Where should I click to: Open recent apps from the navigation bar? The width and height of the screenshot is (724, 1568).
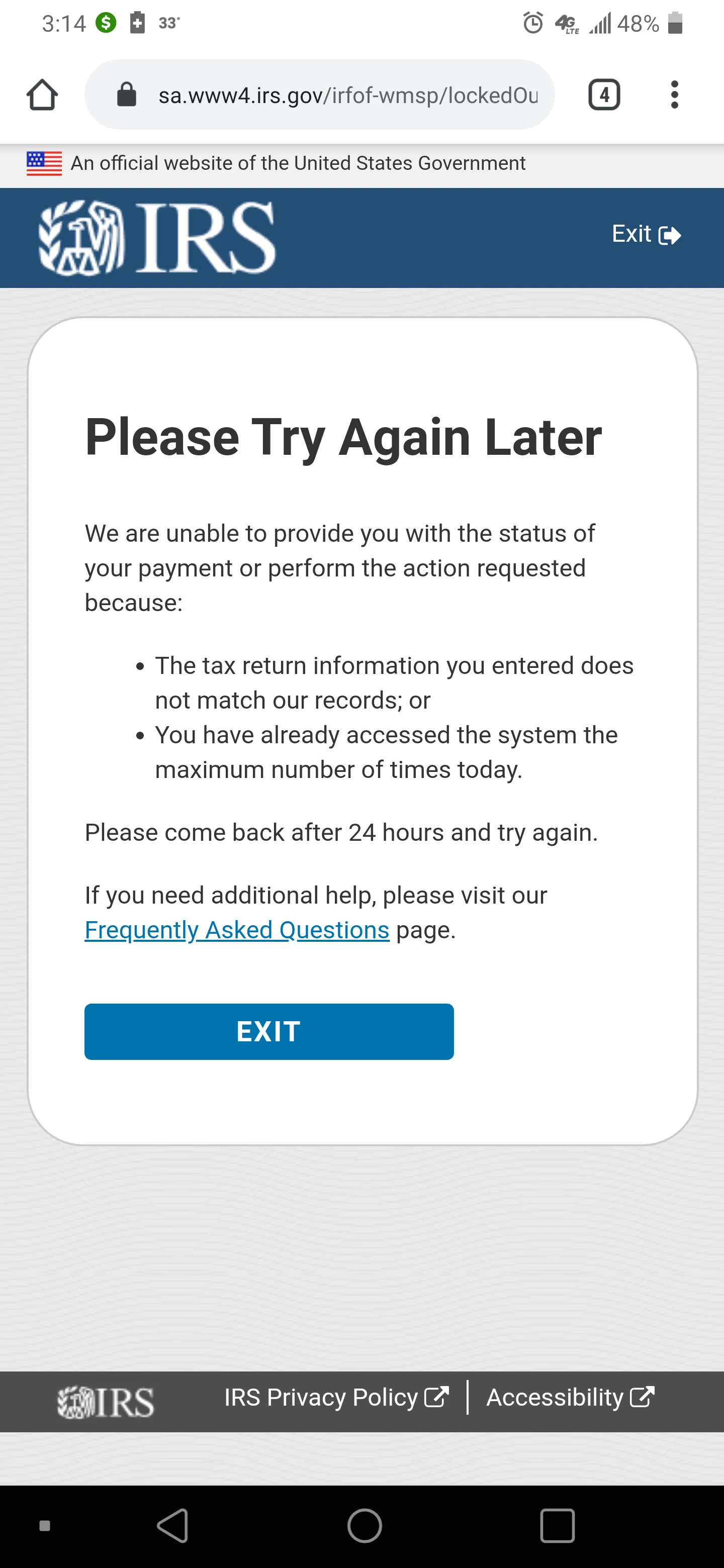pyautogui.click(x=557, y=1525)
